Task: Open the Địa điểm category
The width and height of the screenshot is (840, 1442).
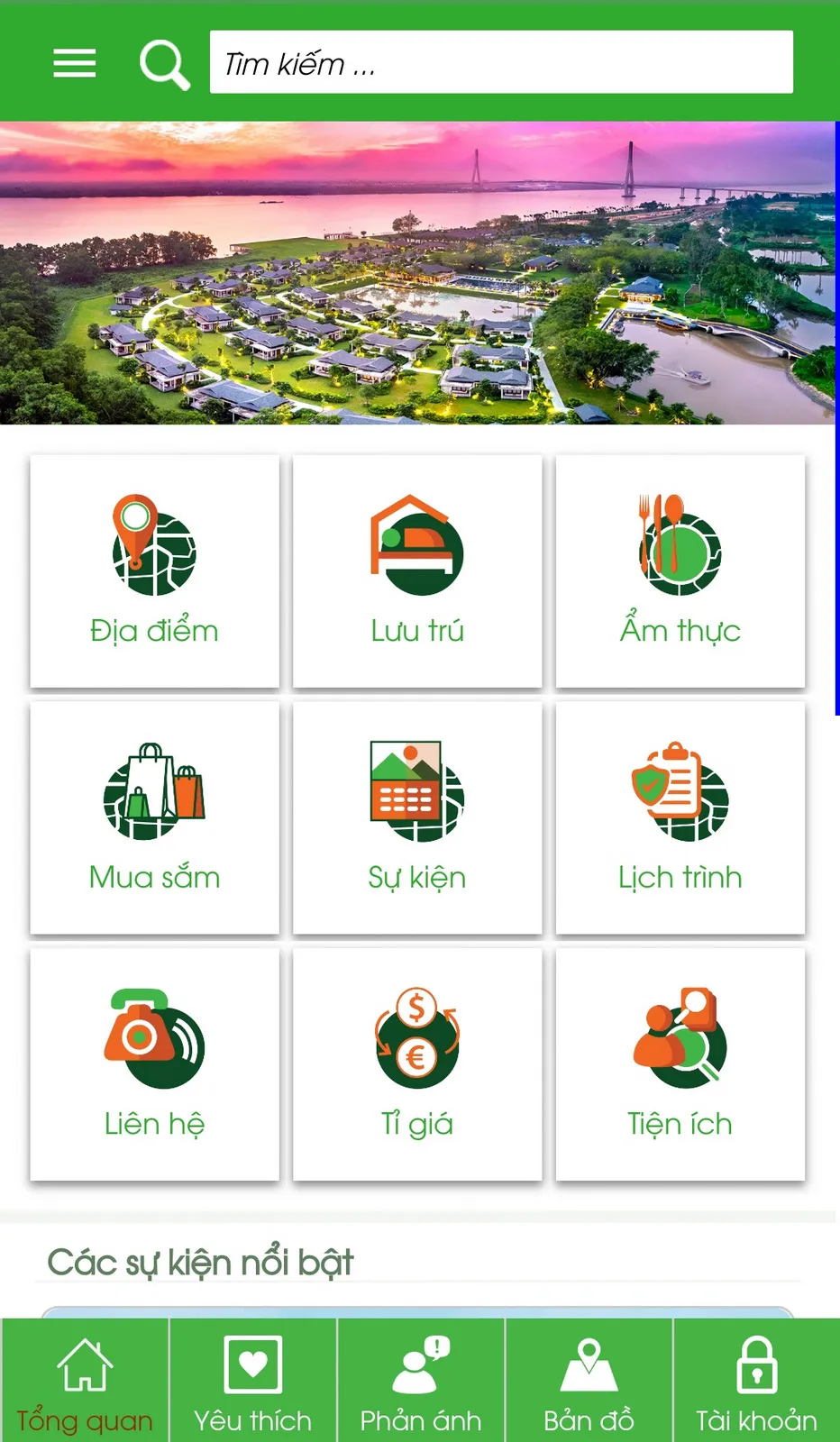Action: tap(154, 571)
